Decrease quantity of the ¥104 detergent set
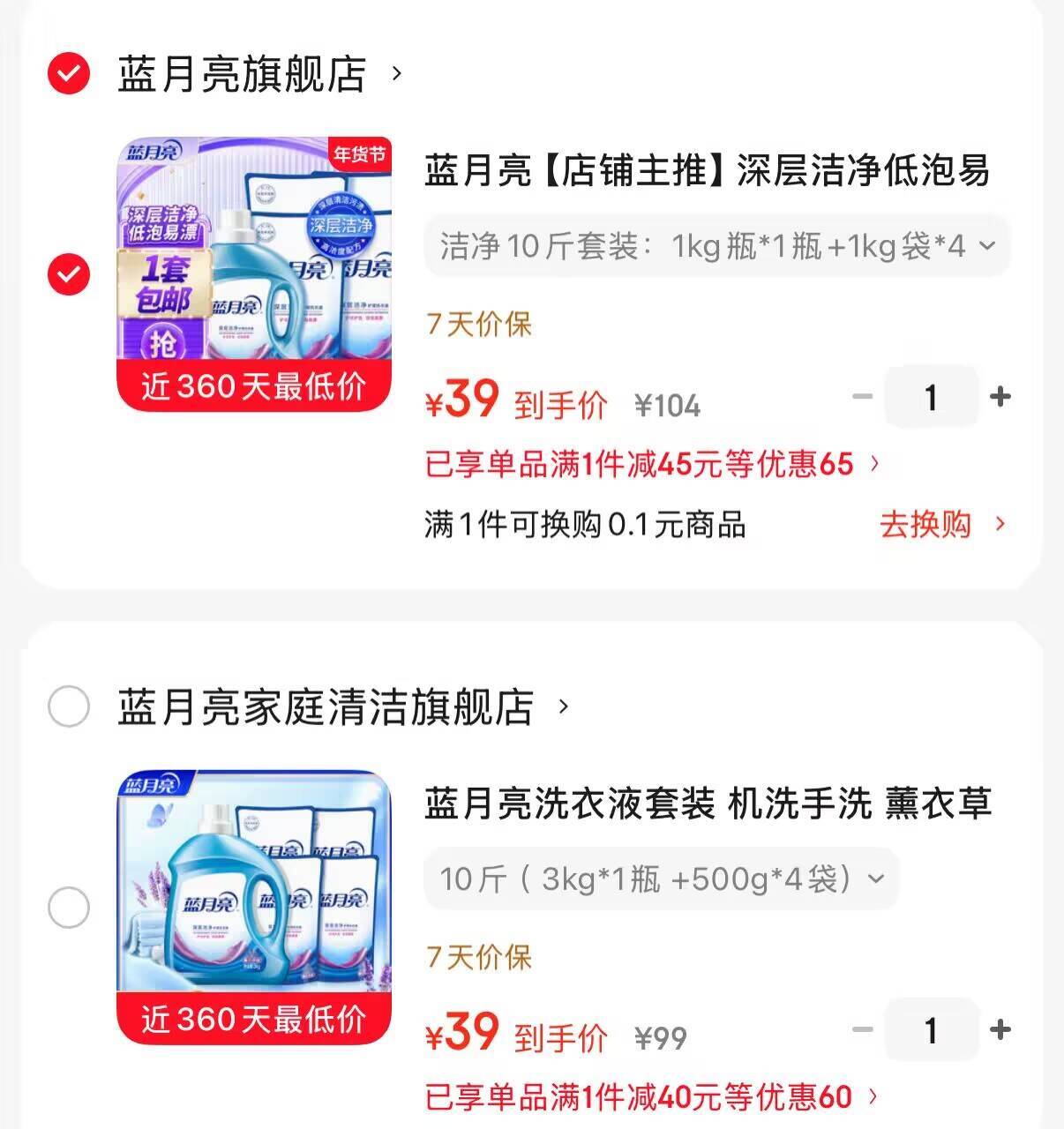 (x=862, y=397)
